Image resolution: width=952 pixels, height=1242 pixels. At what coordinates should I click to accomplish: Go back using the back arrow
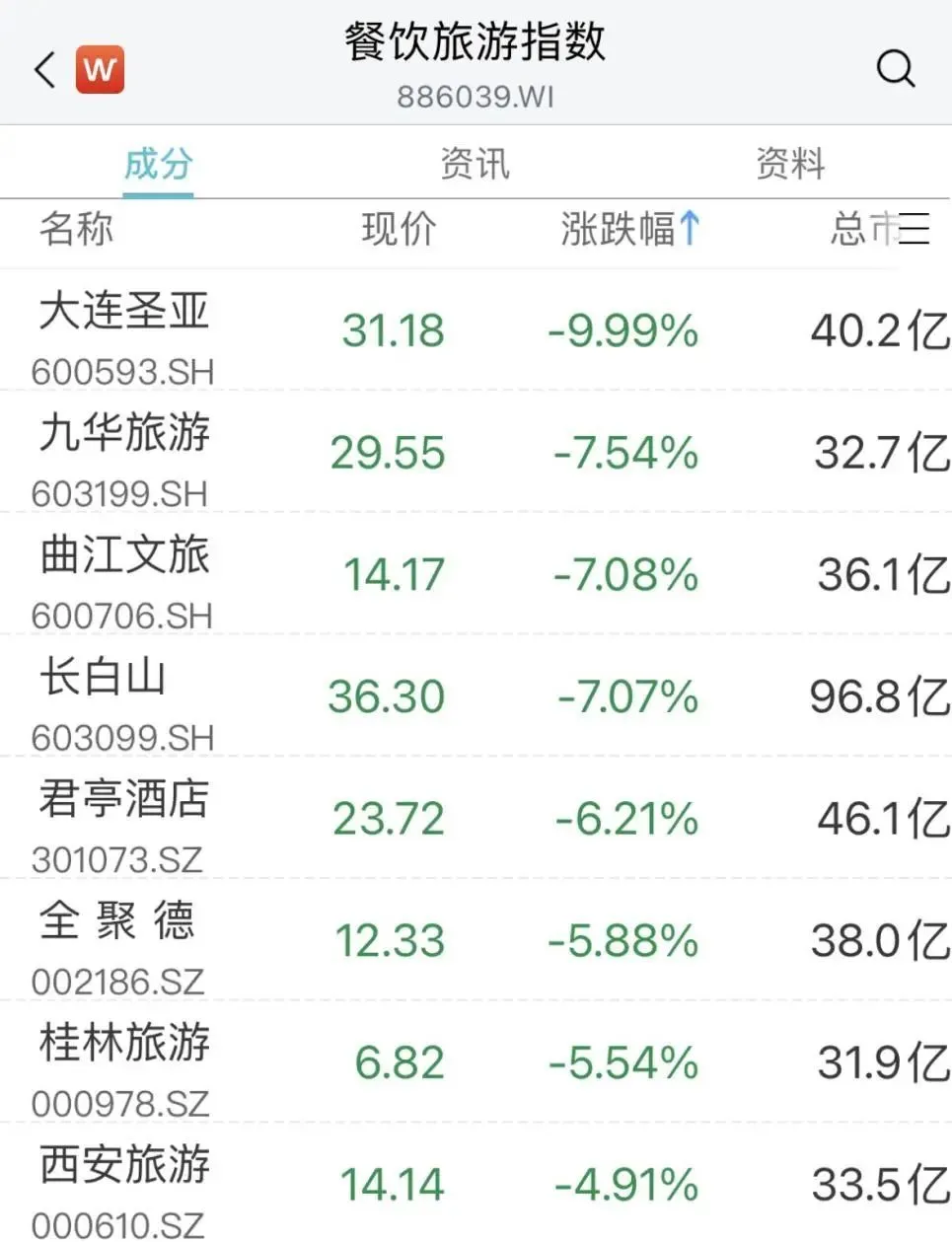pyautogui.click(x=45, y=70)
